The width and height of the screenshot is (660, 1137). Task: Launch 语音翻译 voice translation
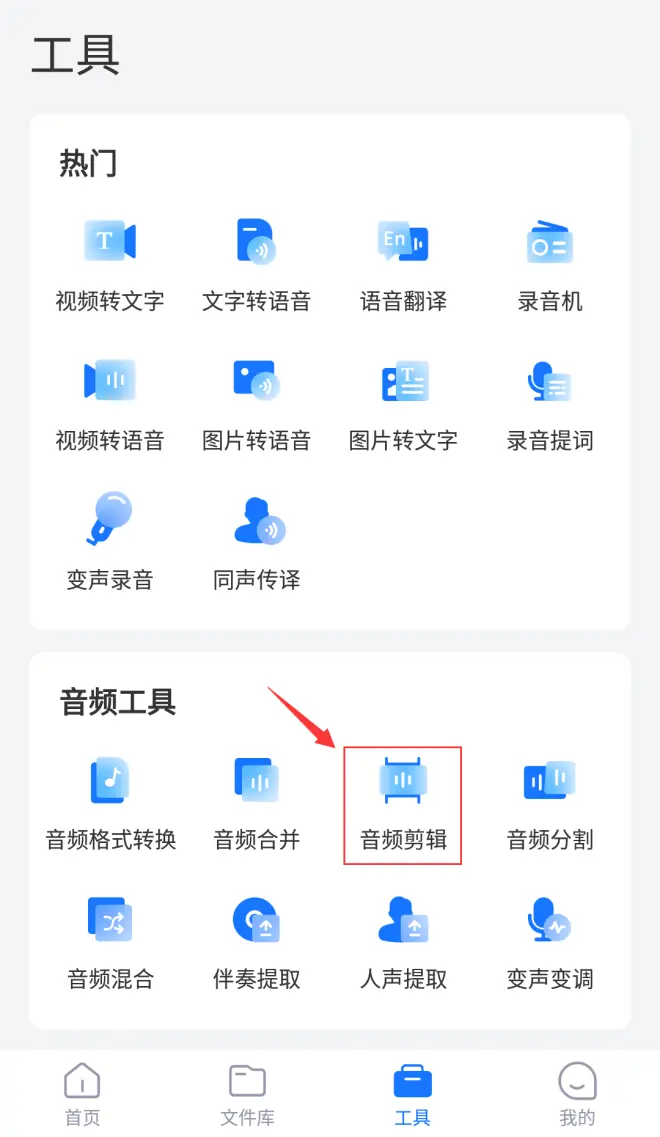(403, 264)
